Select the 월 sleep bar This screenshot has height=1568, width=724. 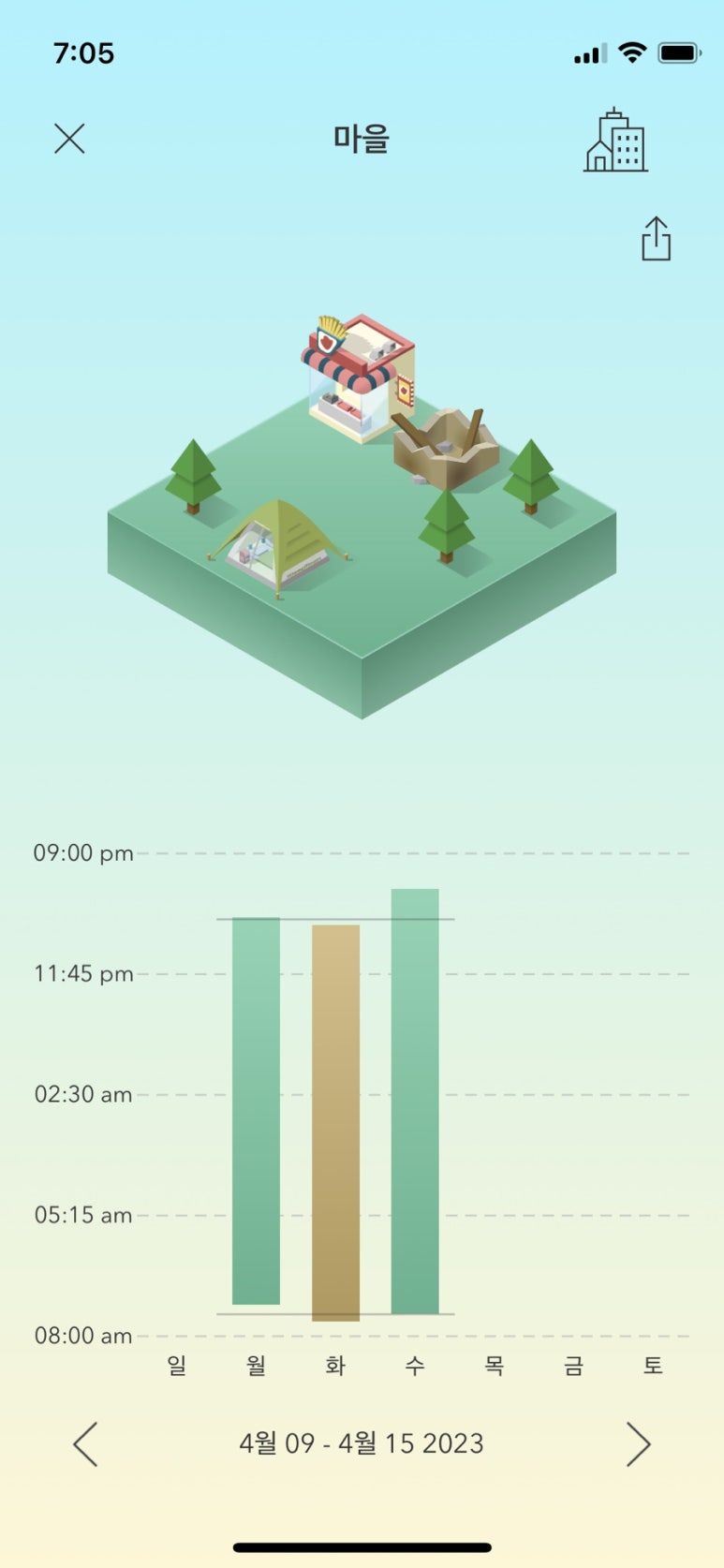[x=256, y=1110]
